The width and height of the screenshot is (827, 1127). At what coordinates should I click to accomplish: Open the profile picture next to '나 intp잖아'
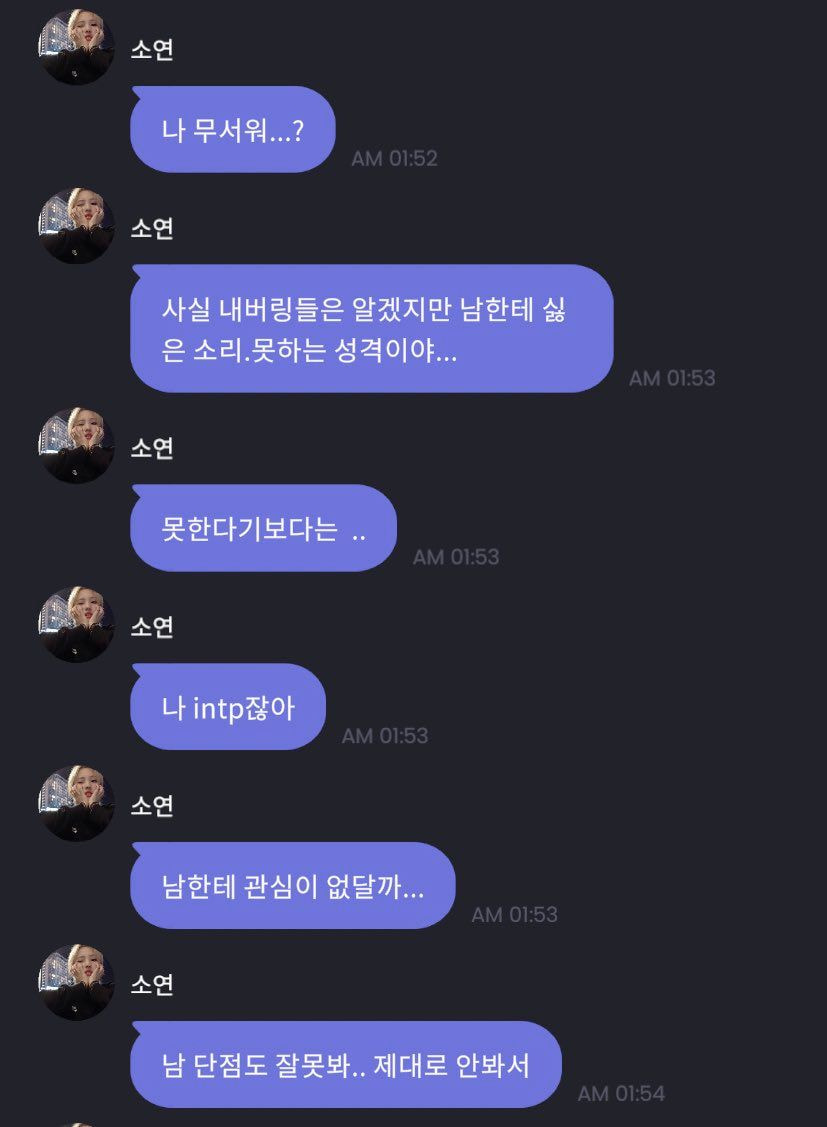point(76,625)
